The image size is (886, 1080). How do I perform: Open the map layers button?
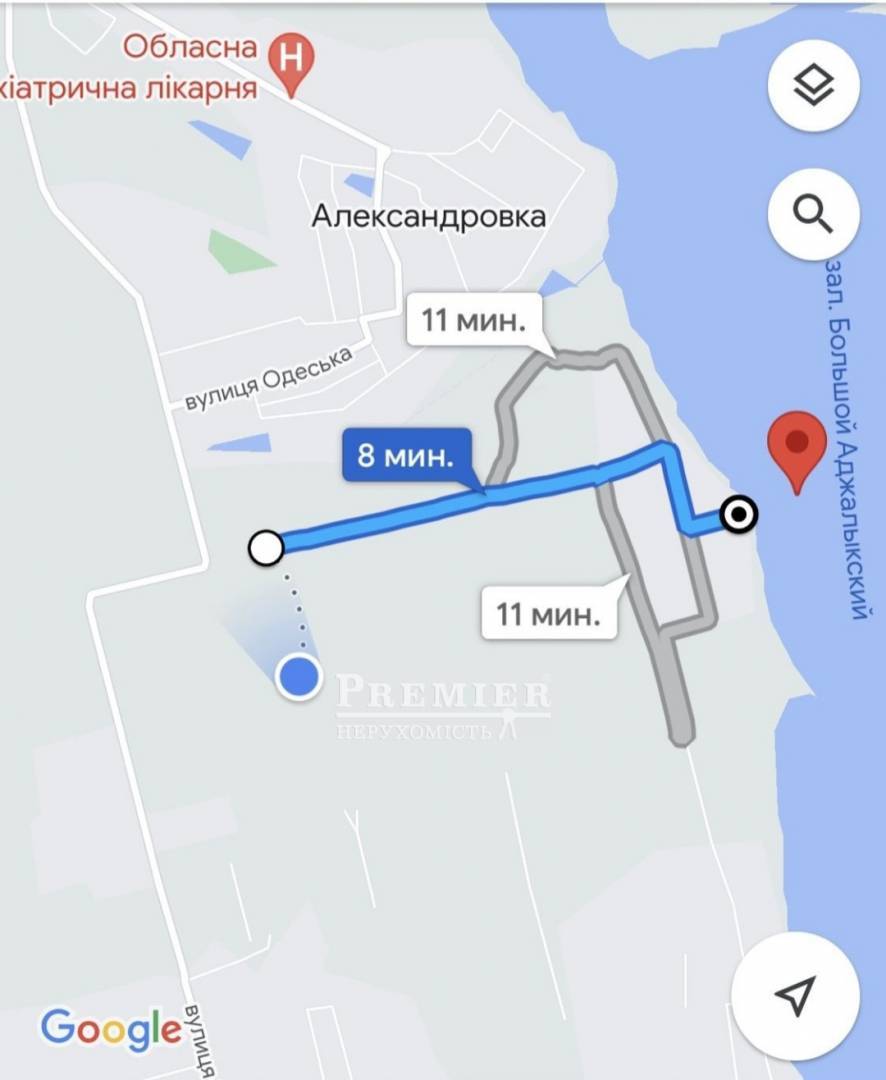click(x=814, y=88)
